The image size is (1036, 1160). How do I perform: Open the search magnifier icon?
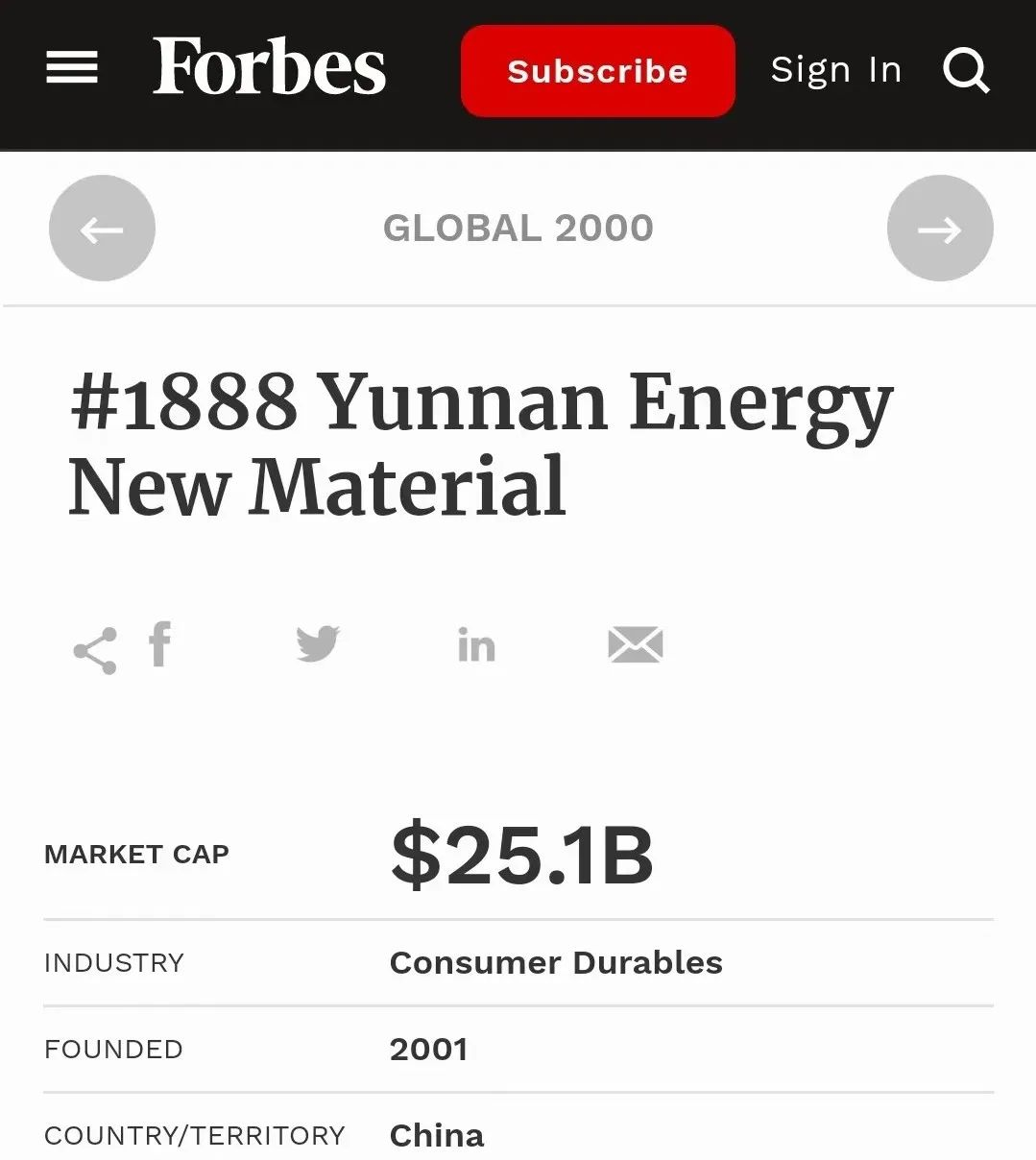pyautogui.click(x=965, y=70)
